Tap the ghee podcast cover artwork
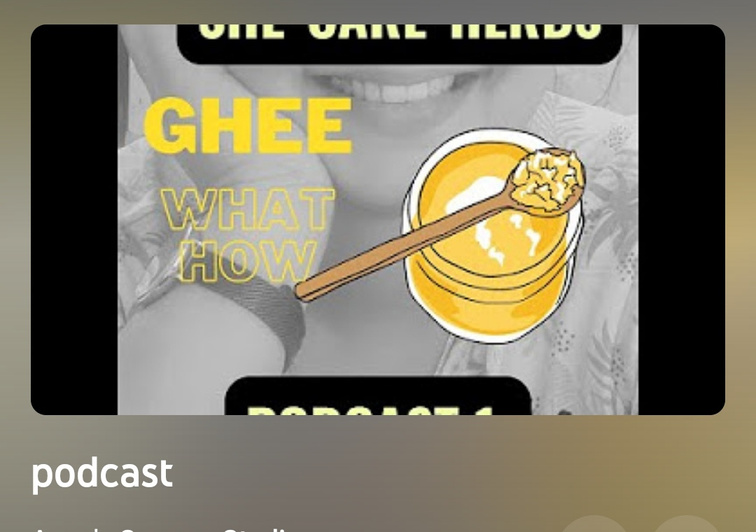Viewport: 756px width, 532px height. (x=378, y=220)
